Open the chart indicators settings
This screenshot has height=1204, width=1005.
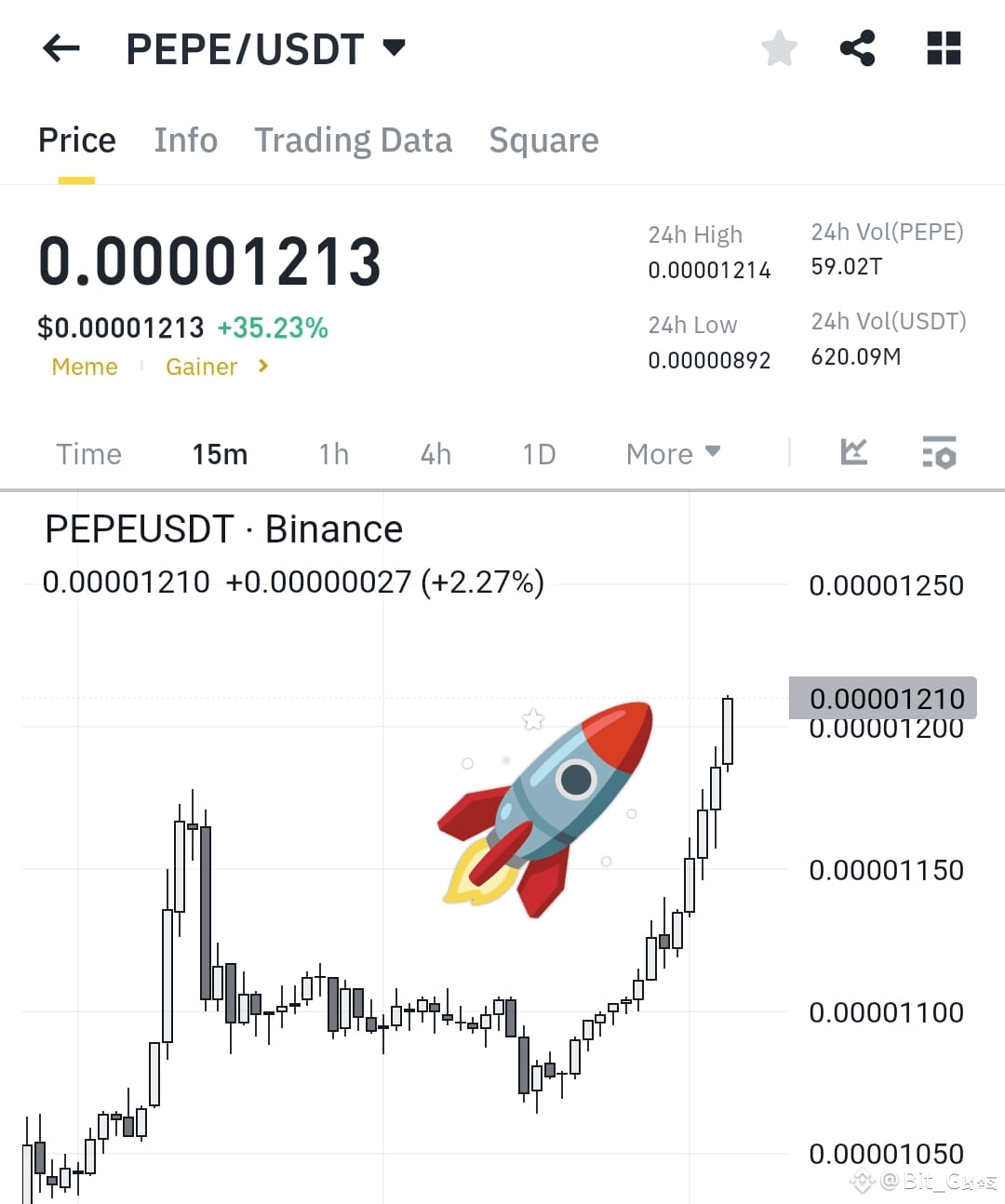pyautogui.click(x=939, y=453)
